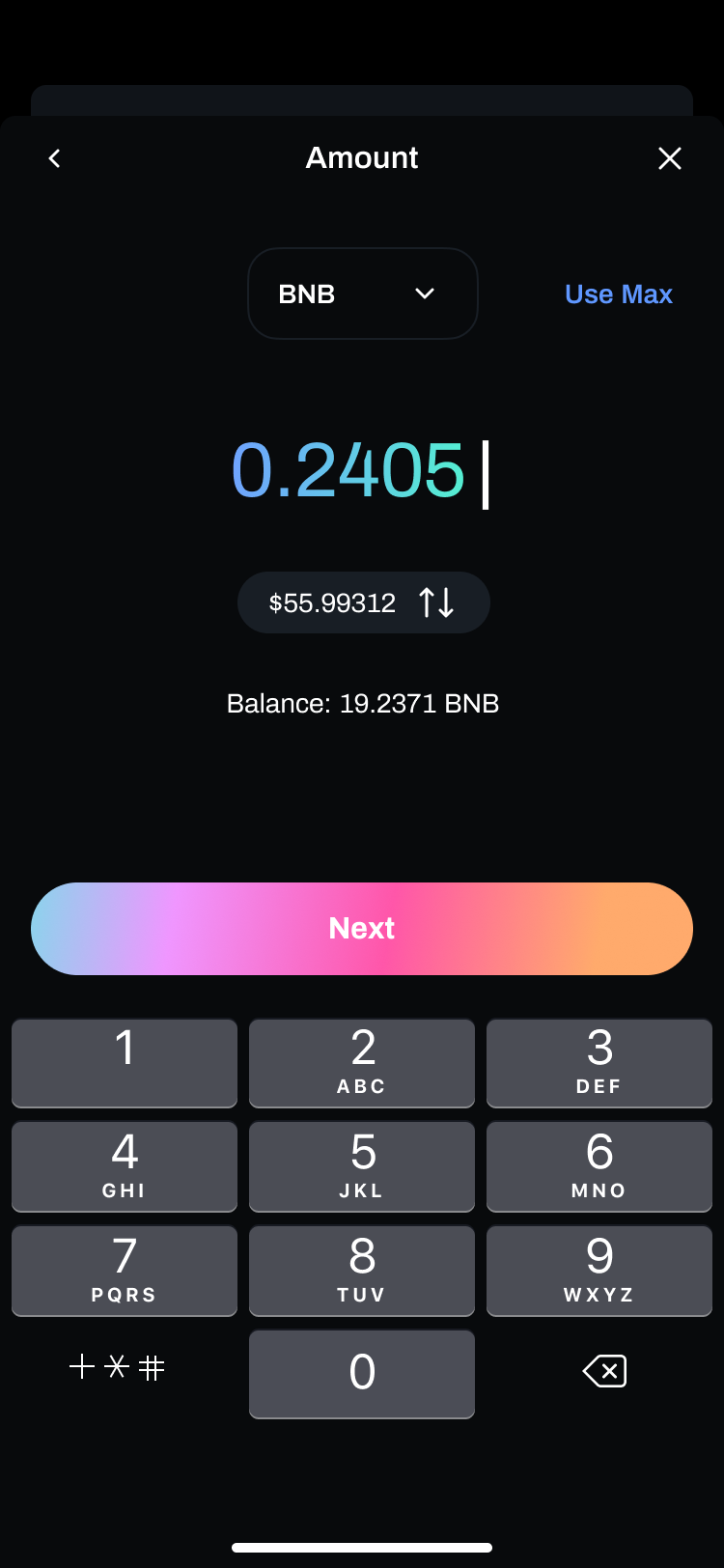The image size is (724, 1568).
Task: Open the symbols key on keypad
Action: [x=118, y=1367]
